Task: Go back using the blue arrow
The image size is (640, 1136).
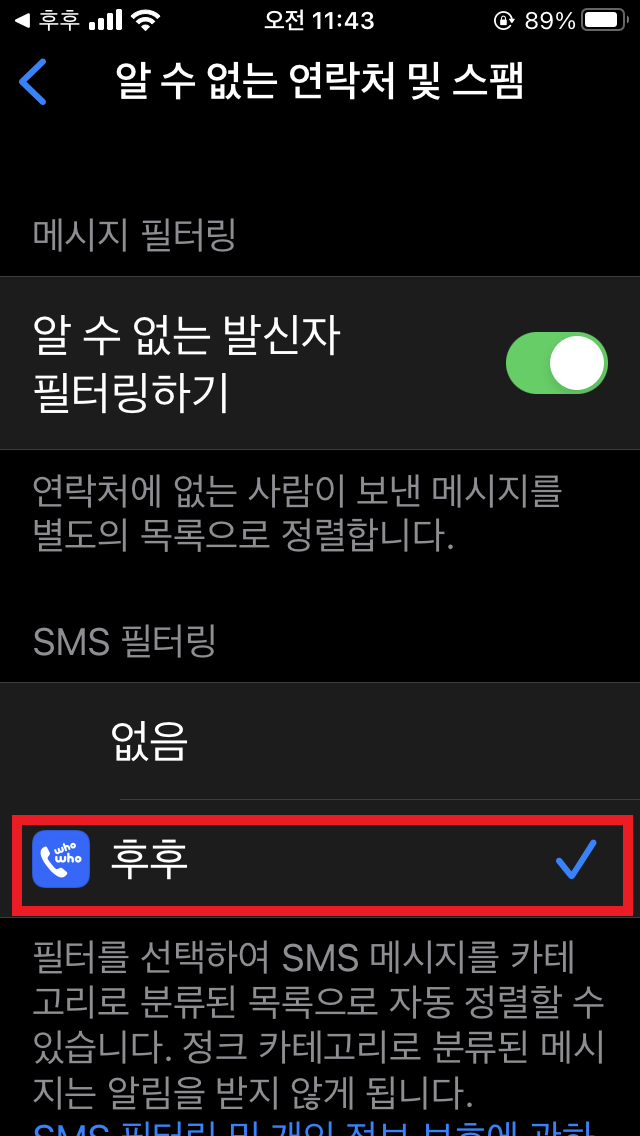Action: click(33, 82)
